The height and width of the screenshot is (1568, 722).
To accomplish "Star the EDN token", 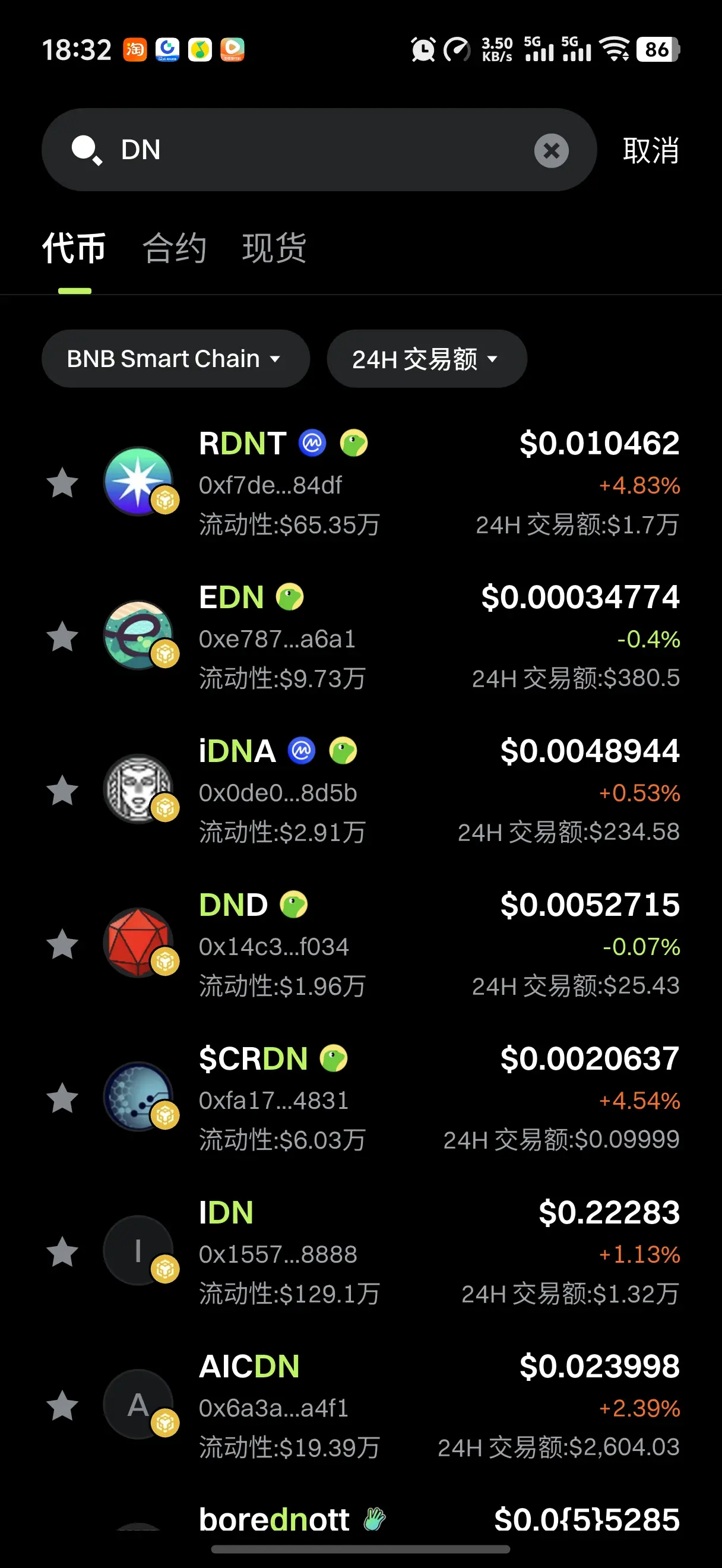I will click(62, 637).
